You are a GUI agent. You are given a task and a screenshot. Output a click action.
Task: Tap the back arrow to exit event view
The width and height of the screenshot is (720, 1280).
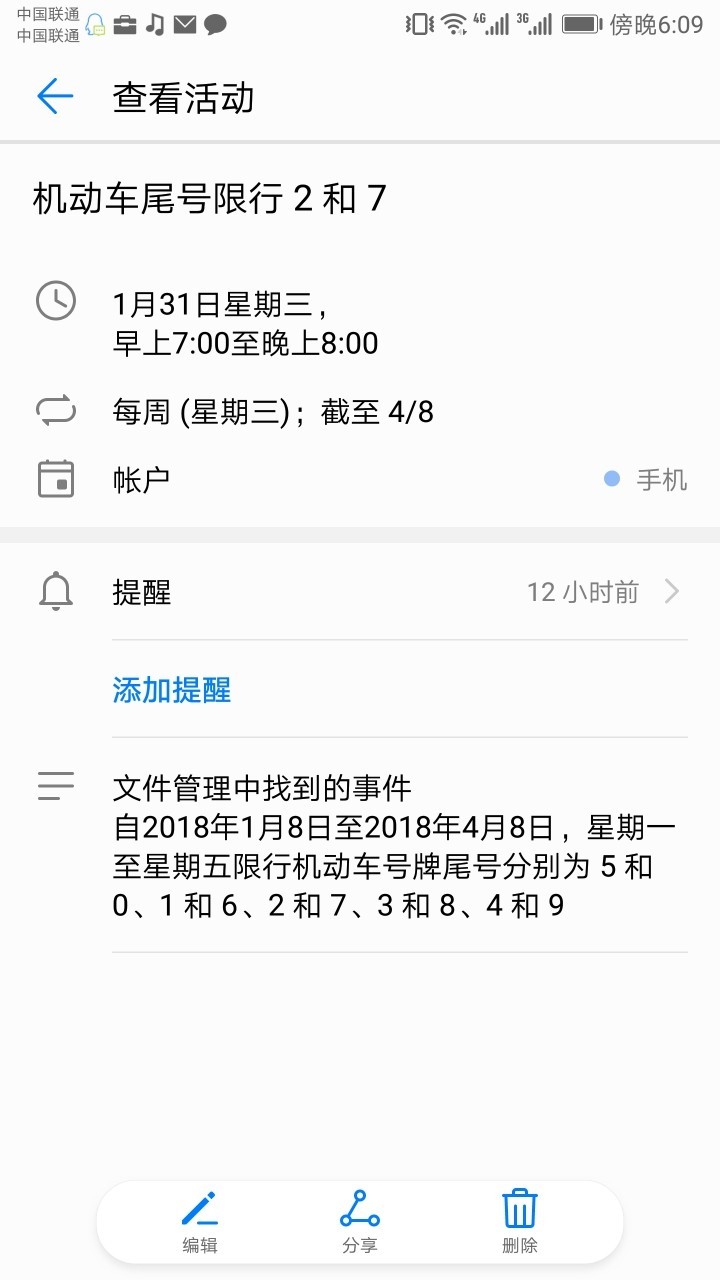point(55,97)
